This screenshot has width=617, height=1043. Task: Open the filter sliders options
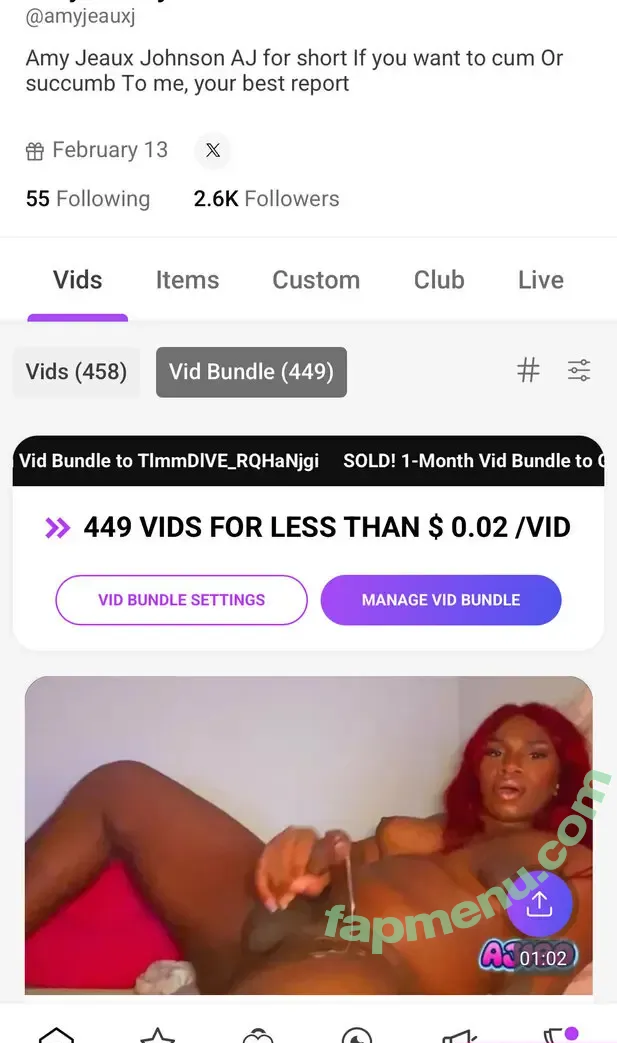pyautogui.click(x=579, y=371)
